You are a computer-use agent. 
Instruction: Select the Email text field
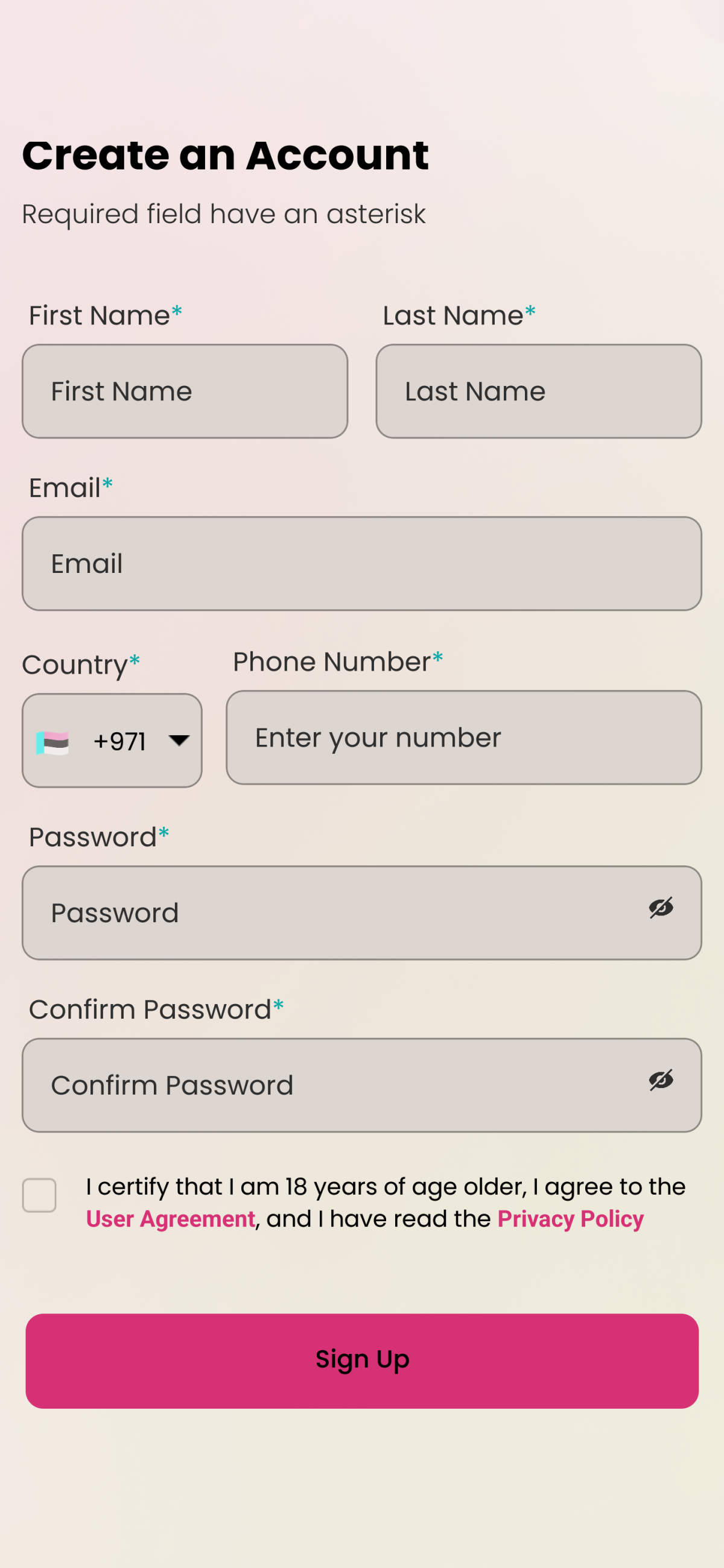coord(361,563)
